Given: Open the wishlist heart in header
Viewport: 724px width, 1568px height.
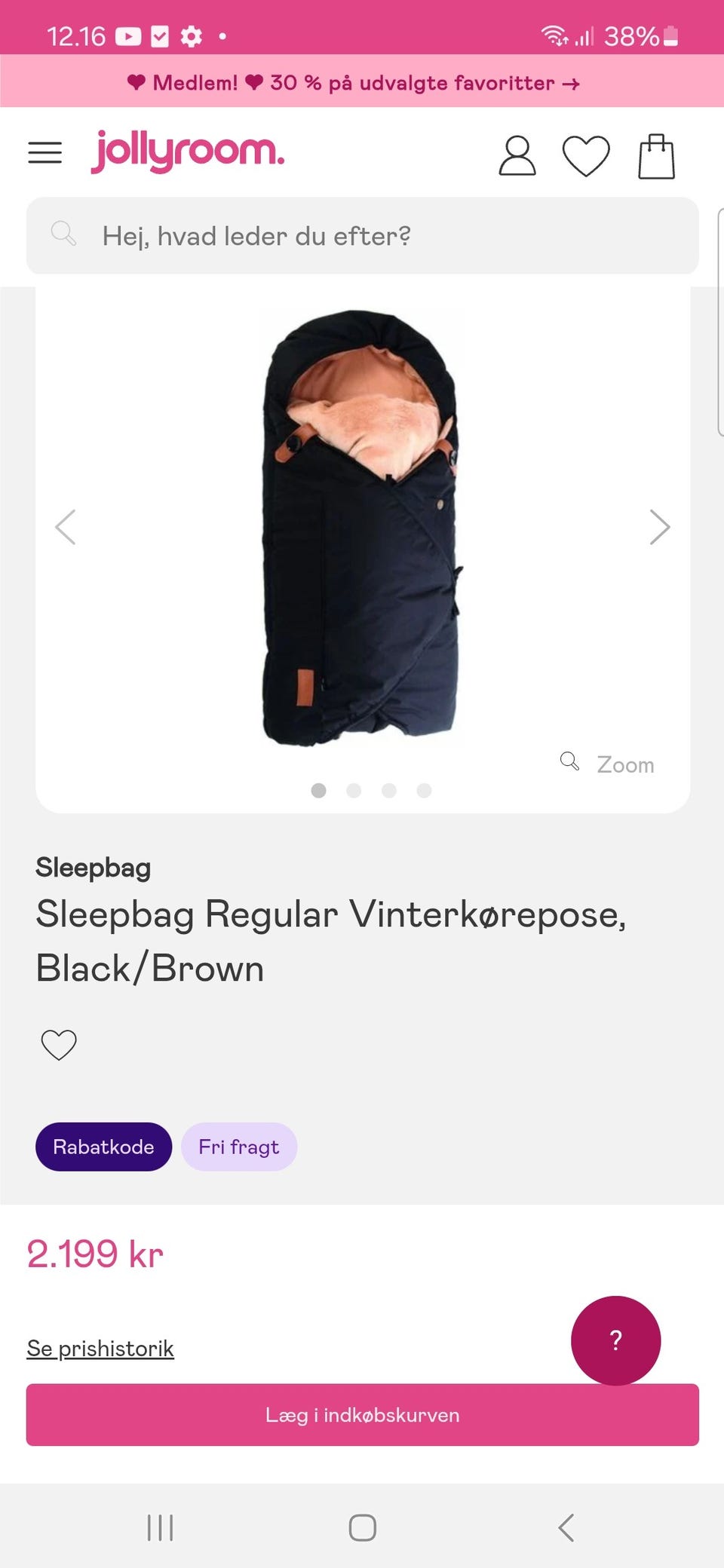Looking at the screenshot, I should tap(586, 156).
